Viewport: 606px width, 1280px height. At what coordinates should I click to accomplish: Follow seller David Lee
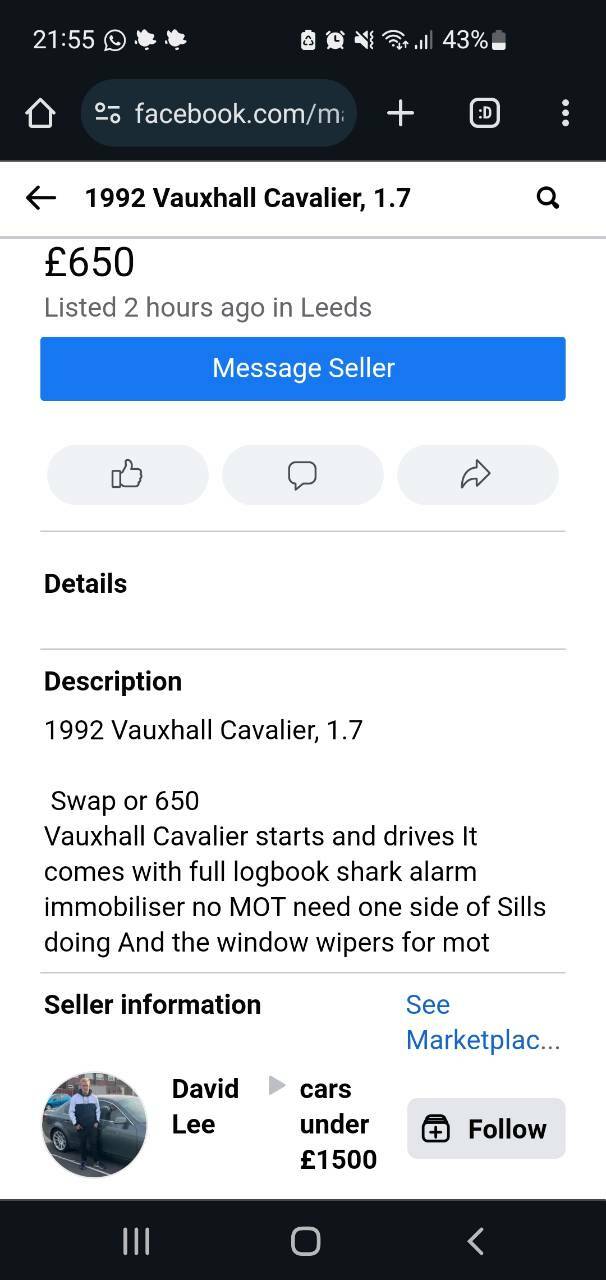click(486, 1129)
